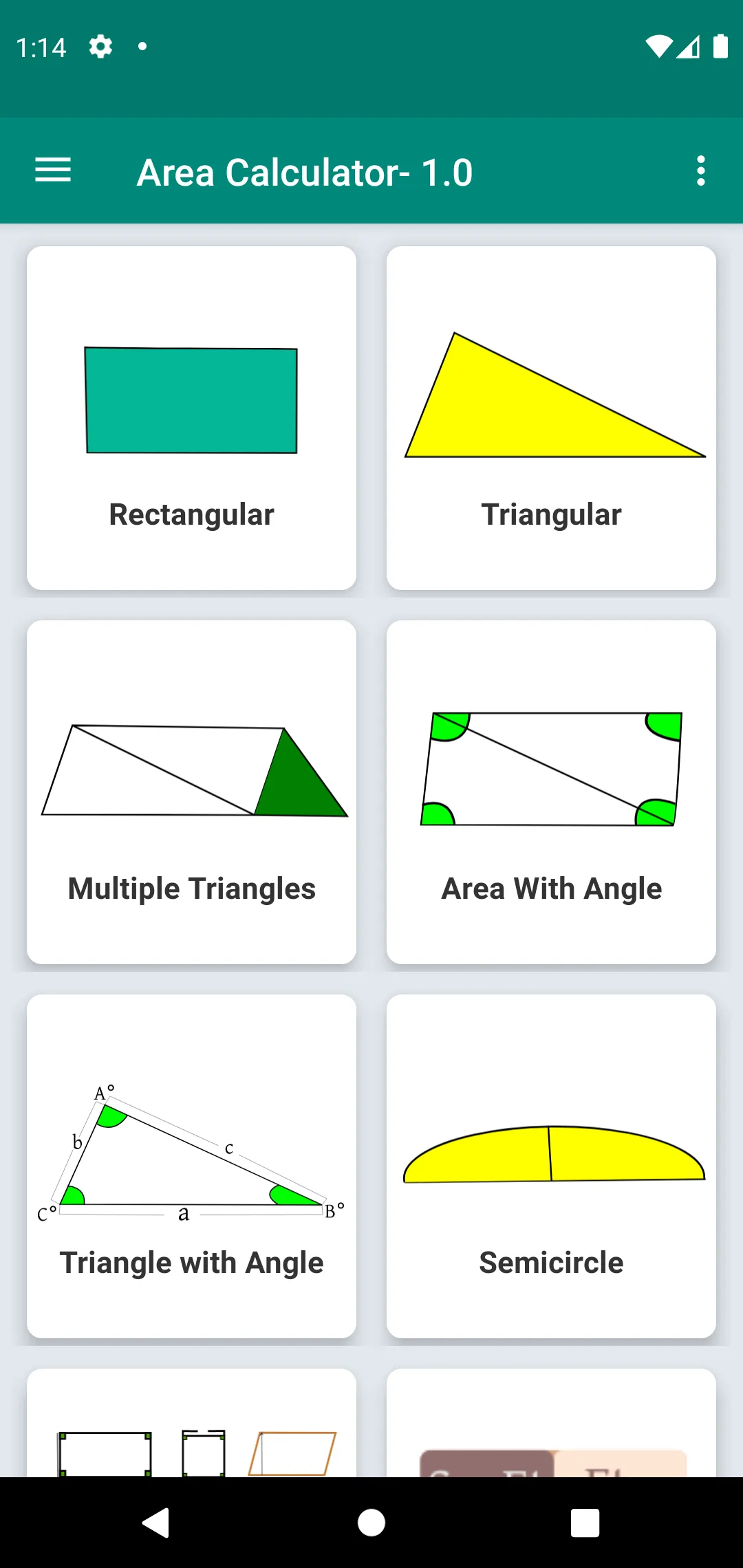This screenshot has height=1568, width=743.
Task: Launch the Triangle with Angle card
Action: 191,1166
